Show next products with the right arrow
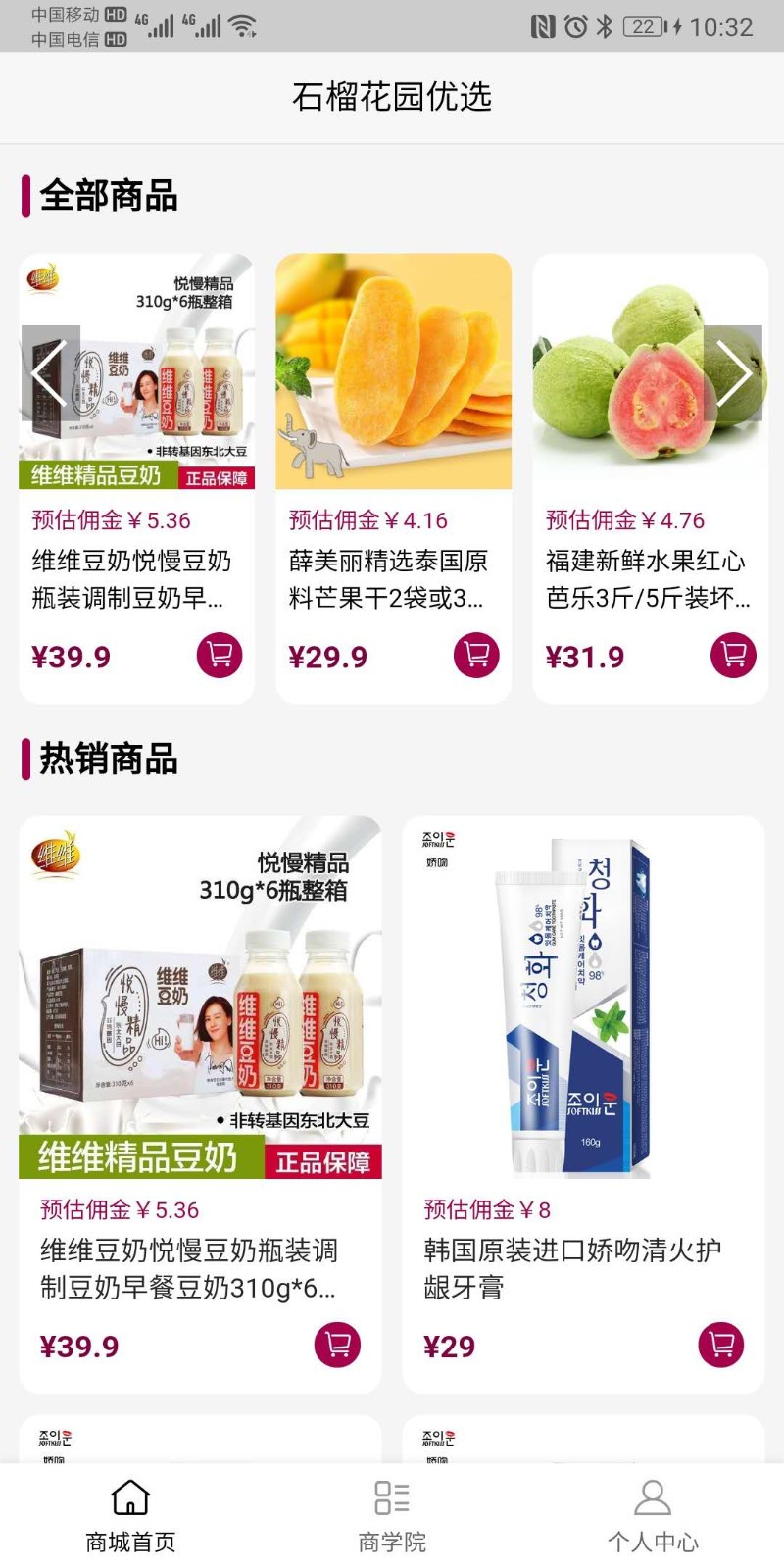The width and height of the screenshot is (784, 1568). [x=733, y=373]
